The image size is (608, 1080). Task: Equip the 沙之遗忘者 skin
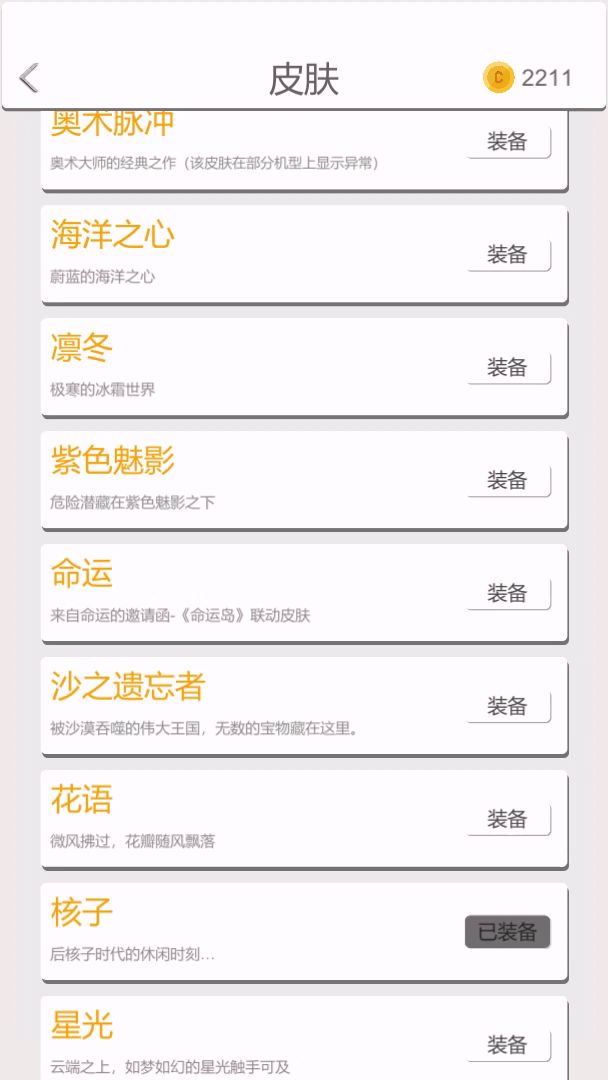pos(508,707)
